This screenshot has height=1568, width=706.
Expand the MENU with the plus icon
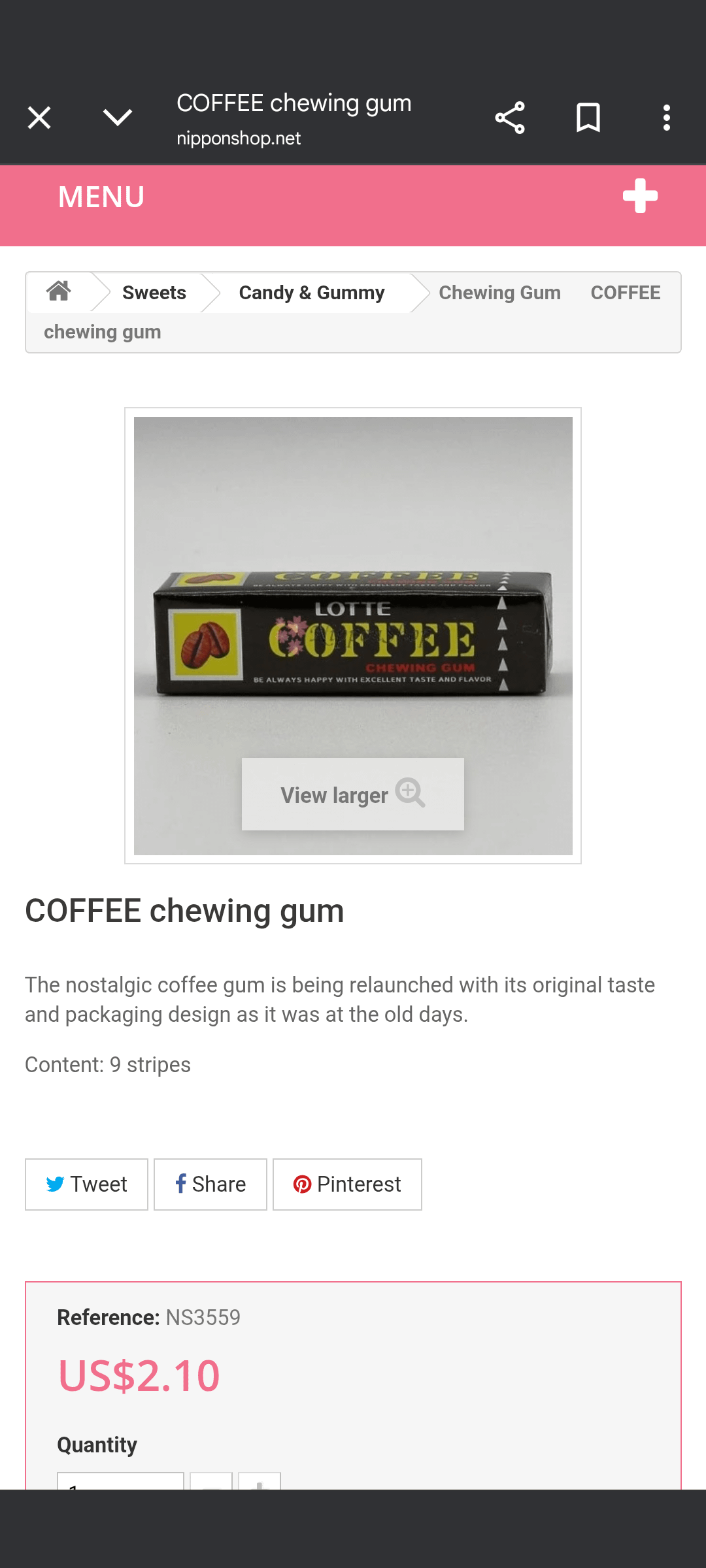point(640,197)
